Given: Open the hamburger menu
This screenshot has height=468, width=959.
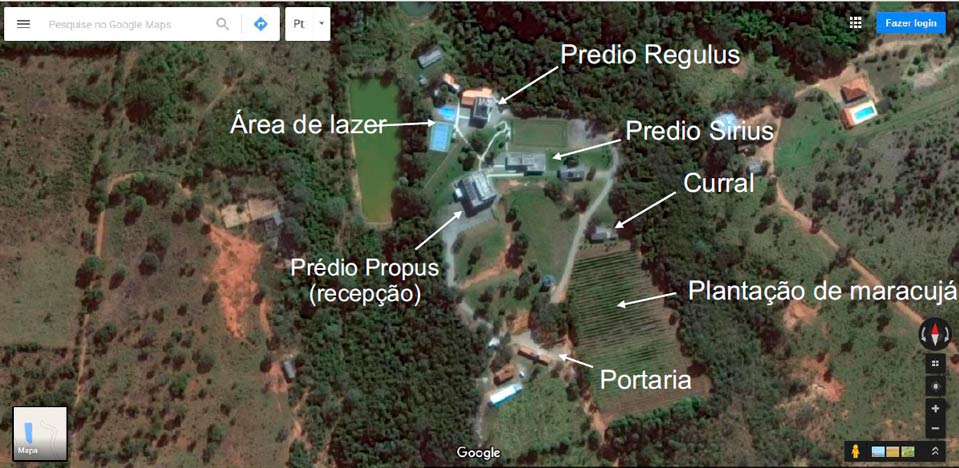Looking at the screenshot, I should [x=24, y=23].
